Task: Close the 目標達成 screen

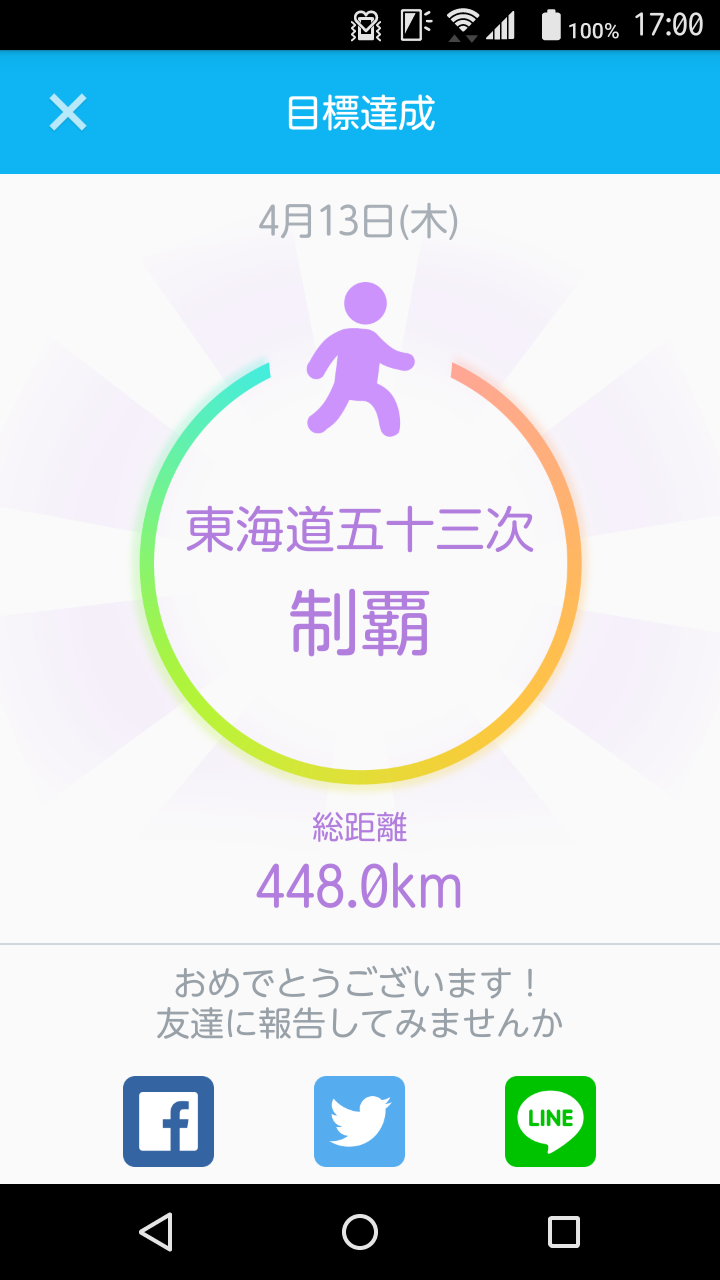Action: [x=68, y=113]
